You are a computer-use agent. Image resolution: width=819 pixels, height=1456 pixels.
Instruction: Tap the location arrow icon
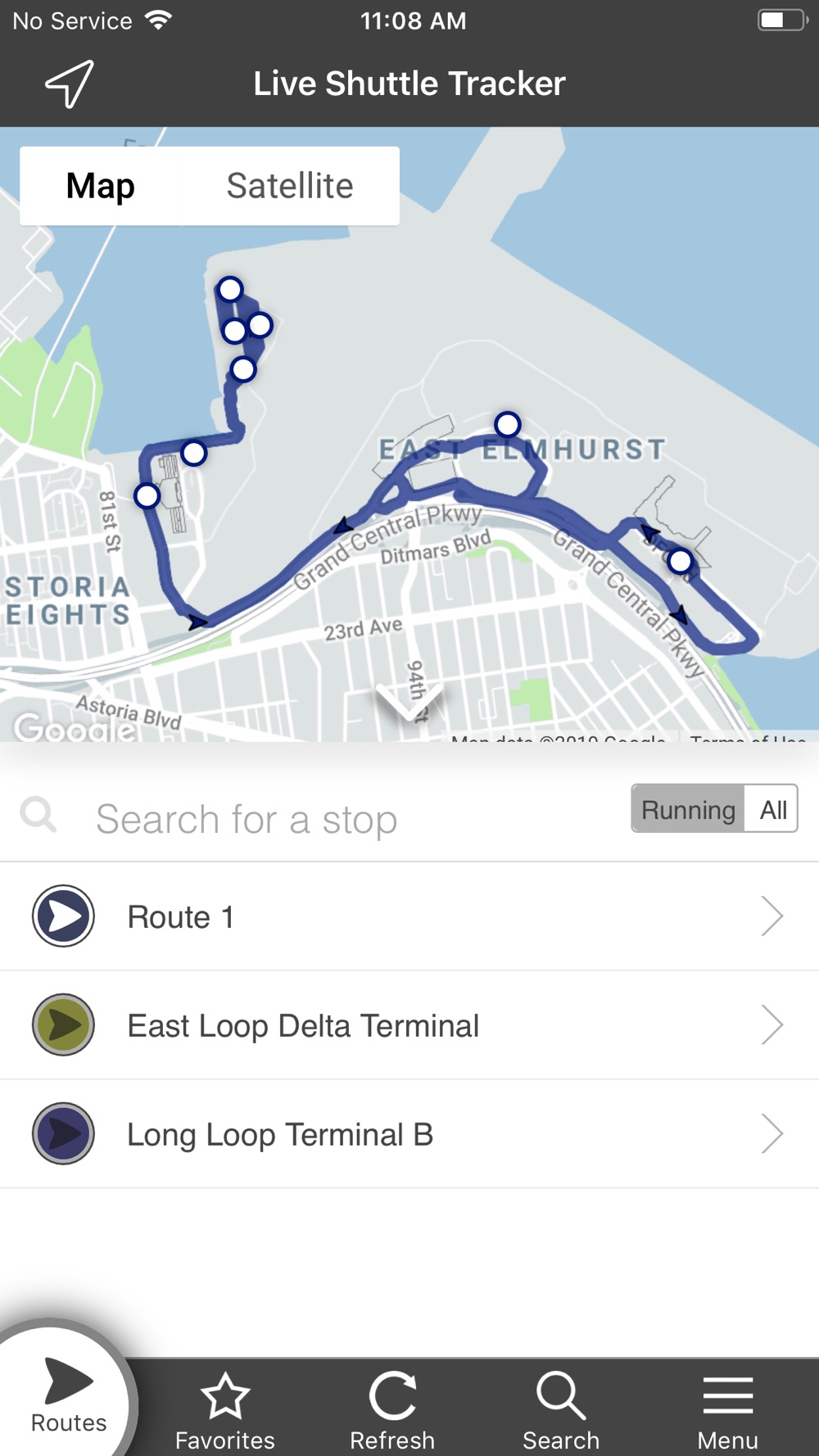(x=69, y=84)
